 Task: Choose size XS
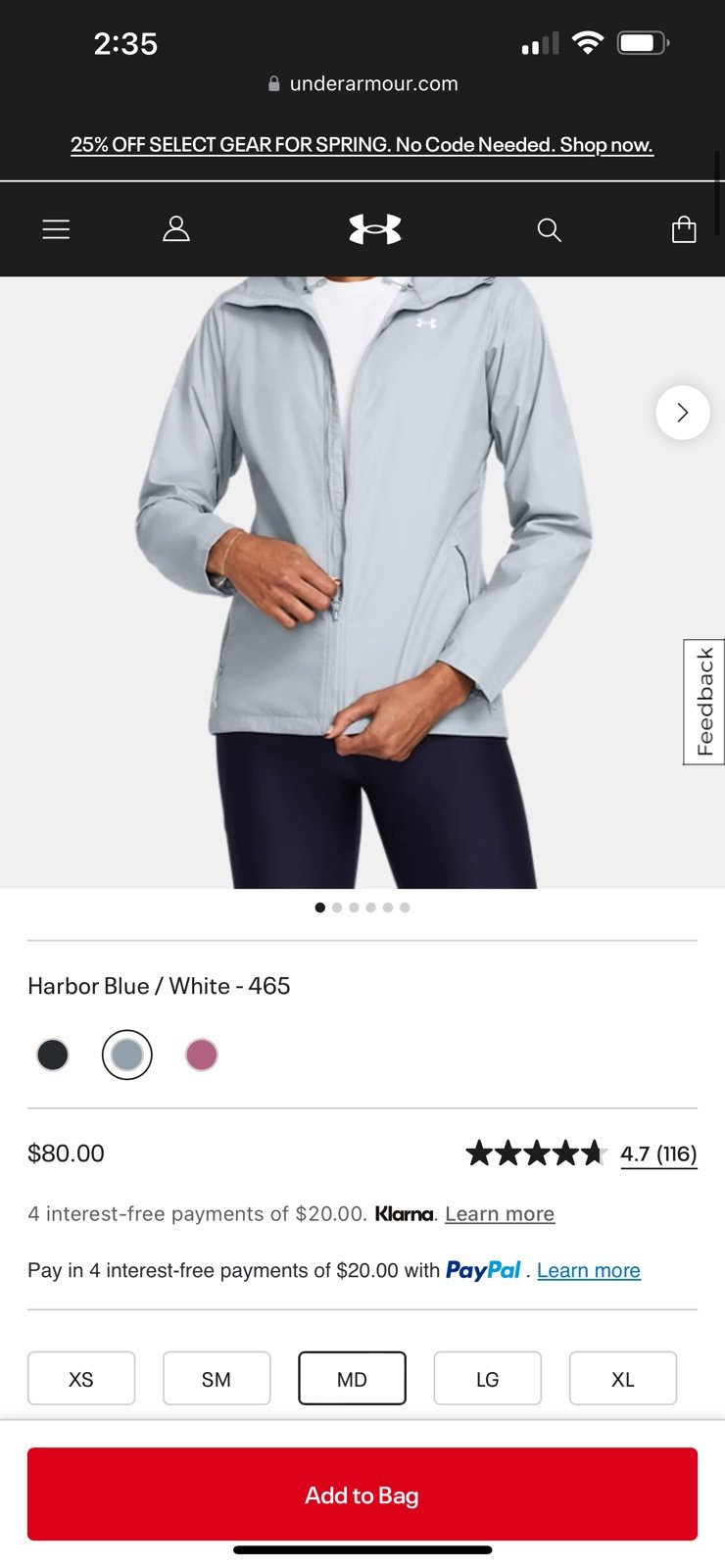81,1379
